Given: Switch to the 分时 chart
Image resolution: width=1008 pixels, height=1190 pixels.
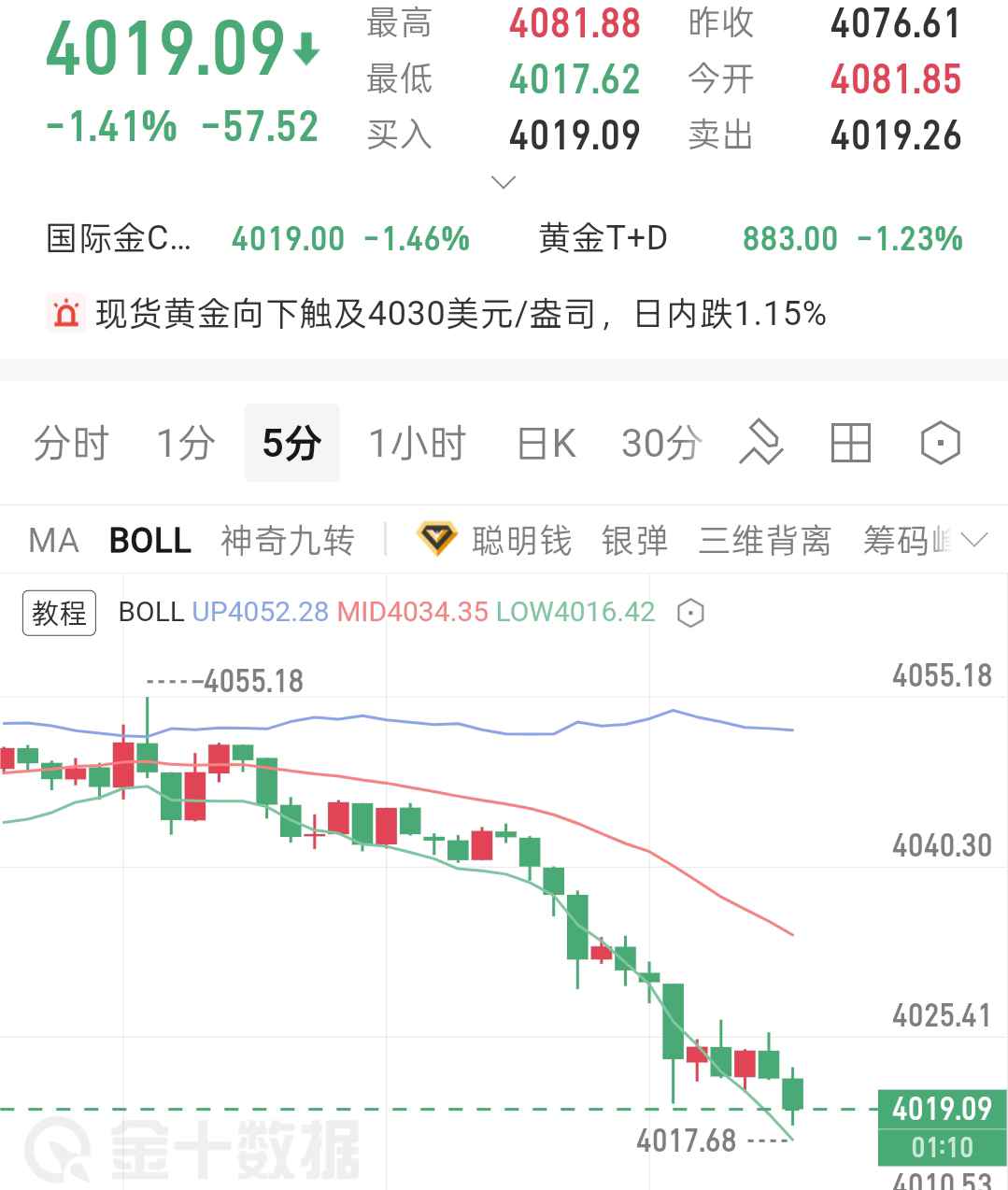Looking at the screenshot, I should coord(72,444).
